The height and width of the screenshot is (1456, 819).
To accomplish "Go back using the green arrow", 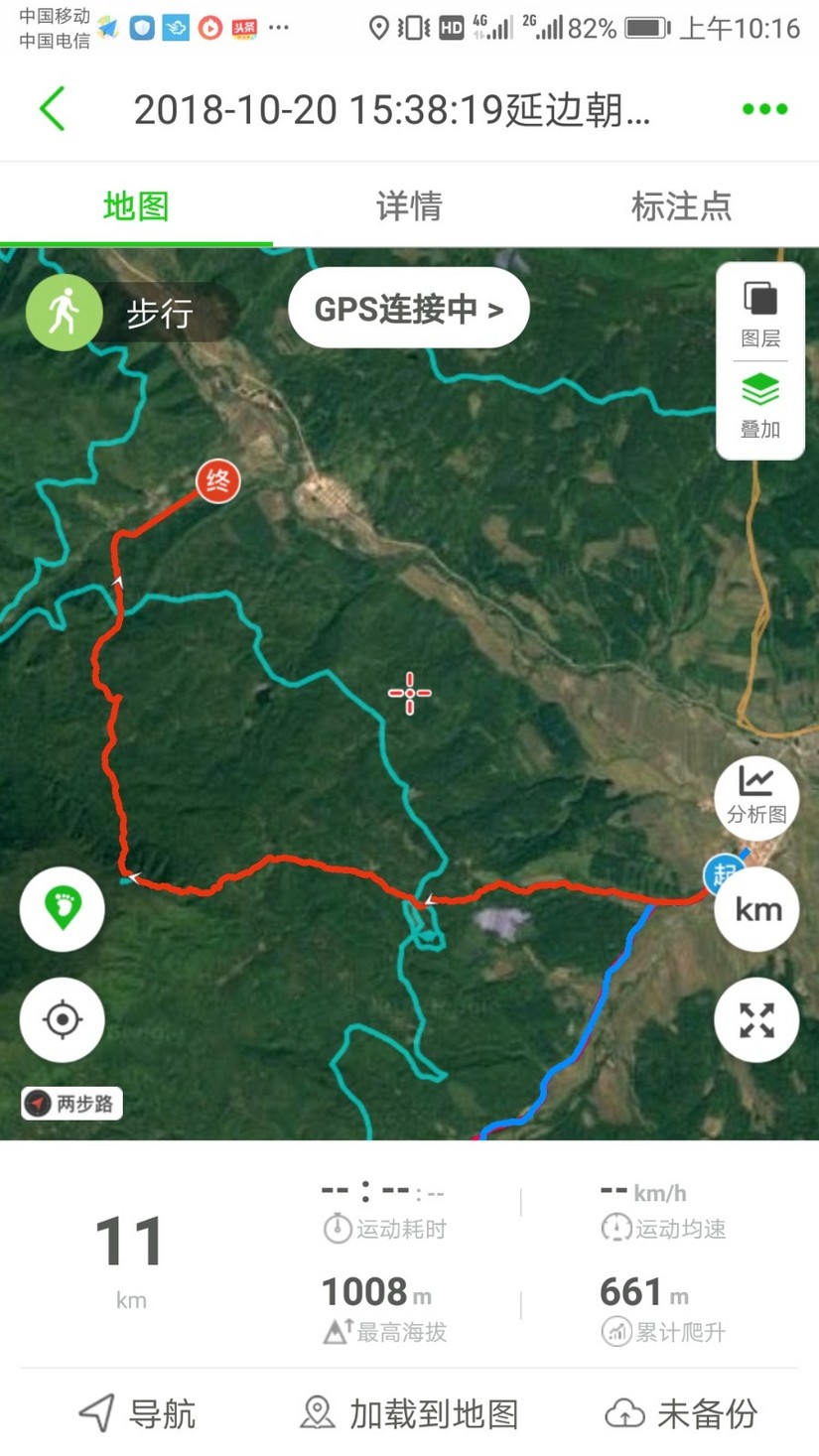I will point(53,108).
